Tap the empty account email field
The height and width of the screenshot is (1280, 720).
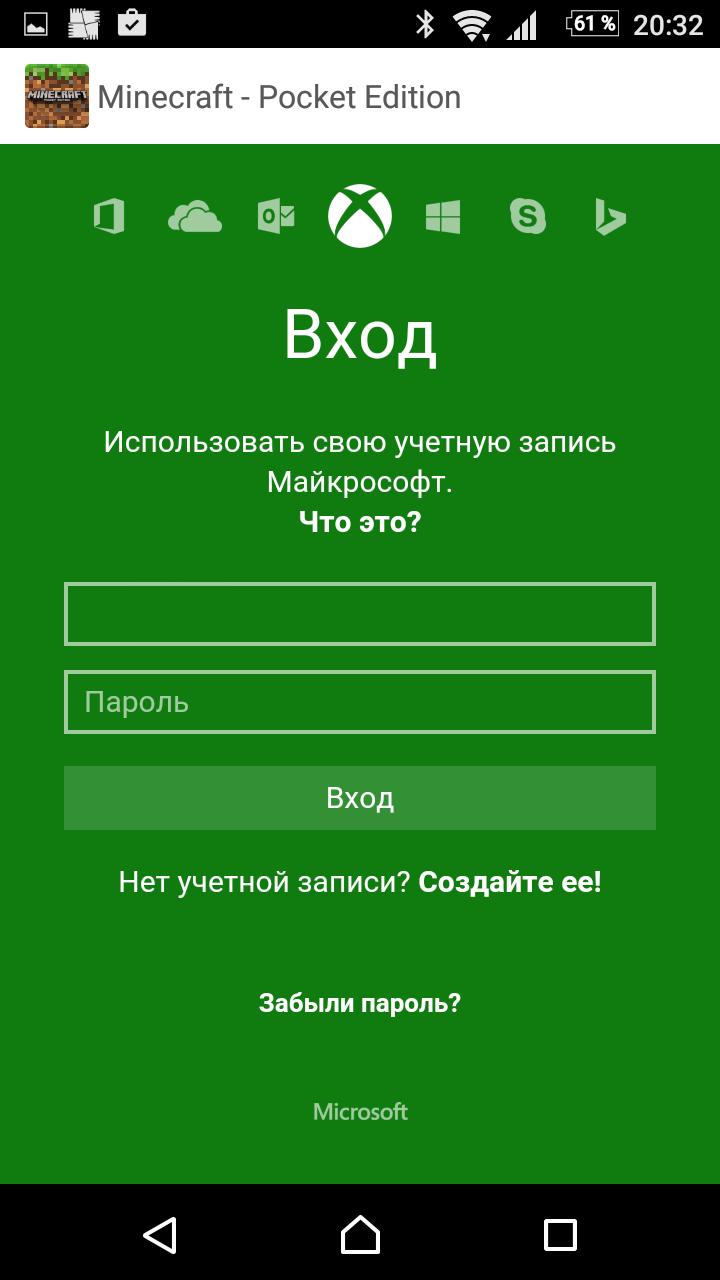(360, 614)
